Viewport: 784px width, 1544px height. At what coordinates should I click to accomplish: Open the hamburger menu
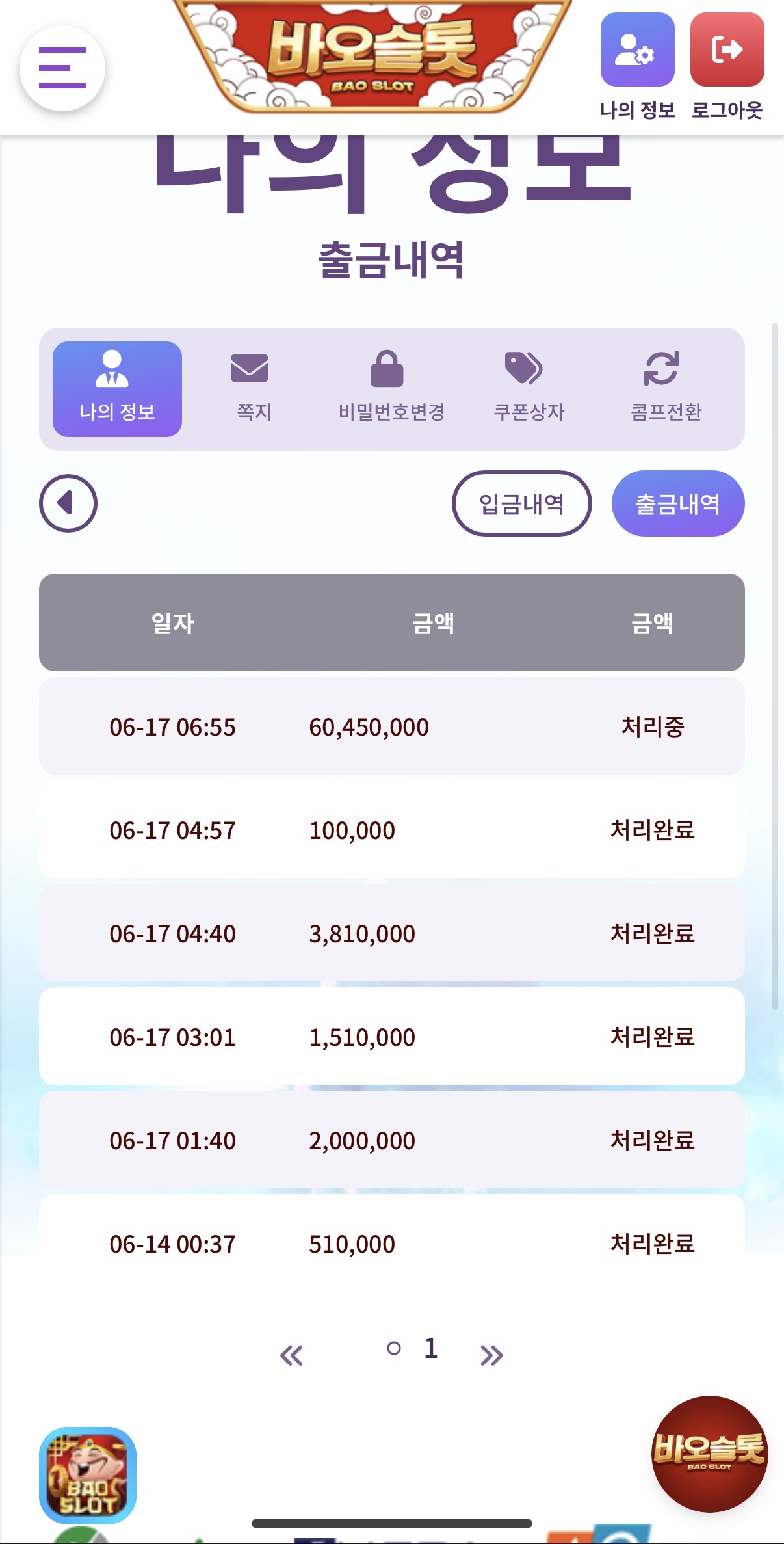pos(62,68)
